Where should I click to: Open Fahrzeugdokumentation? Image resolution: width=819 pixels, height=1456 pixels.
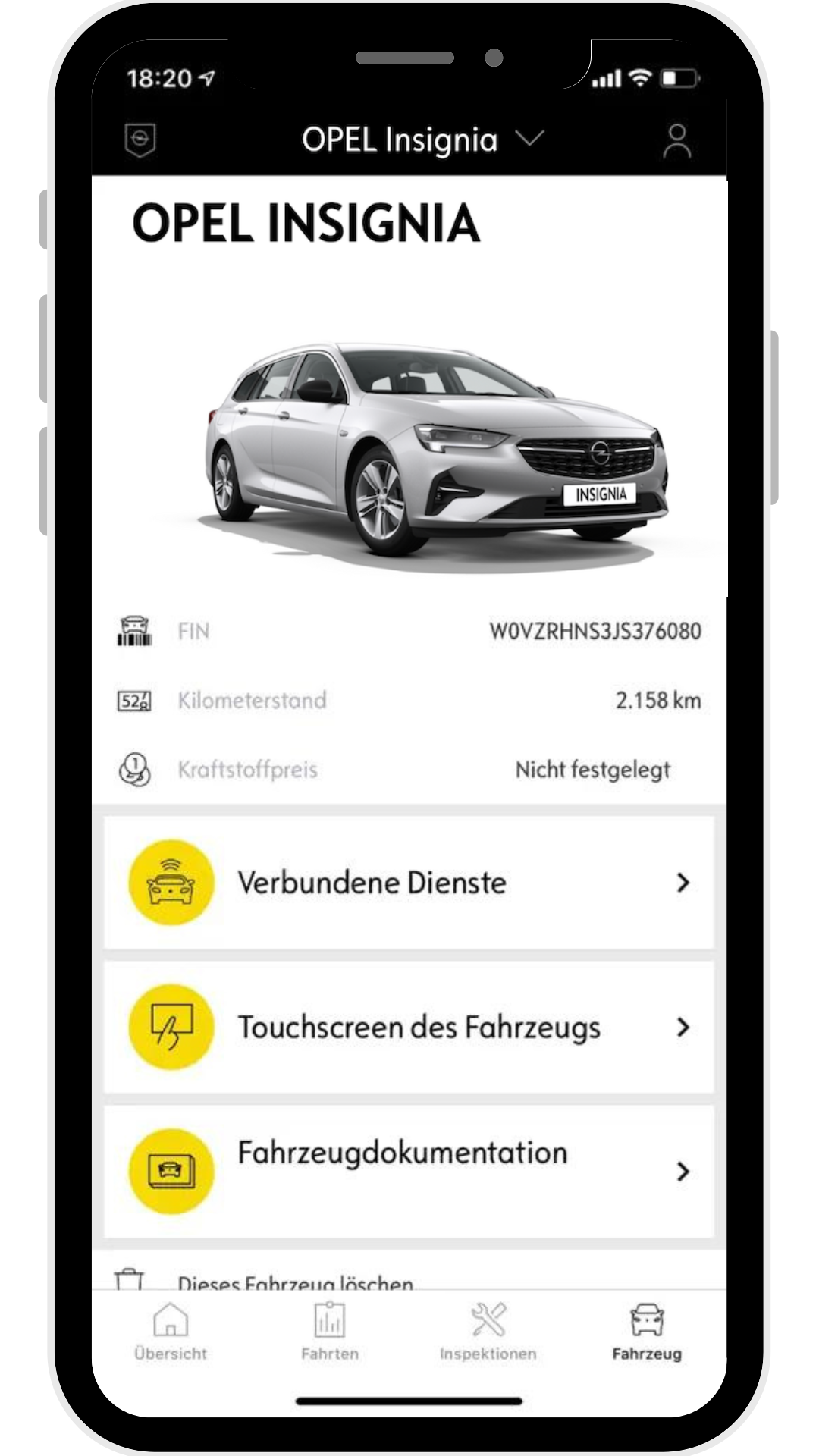point(409,1171)
